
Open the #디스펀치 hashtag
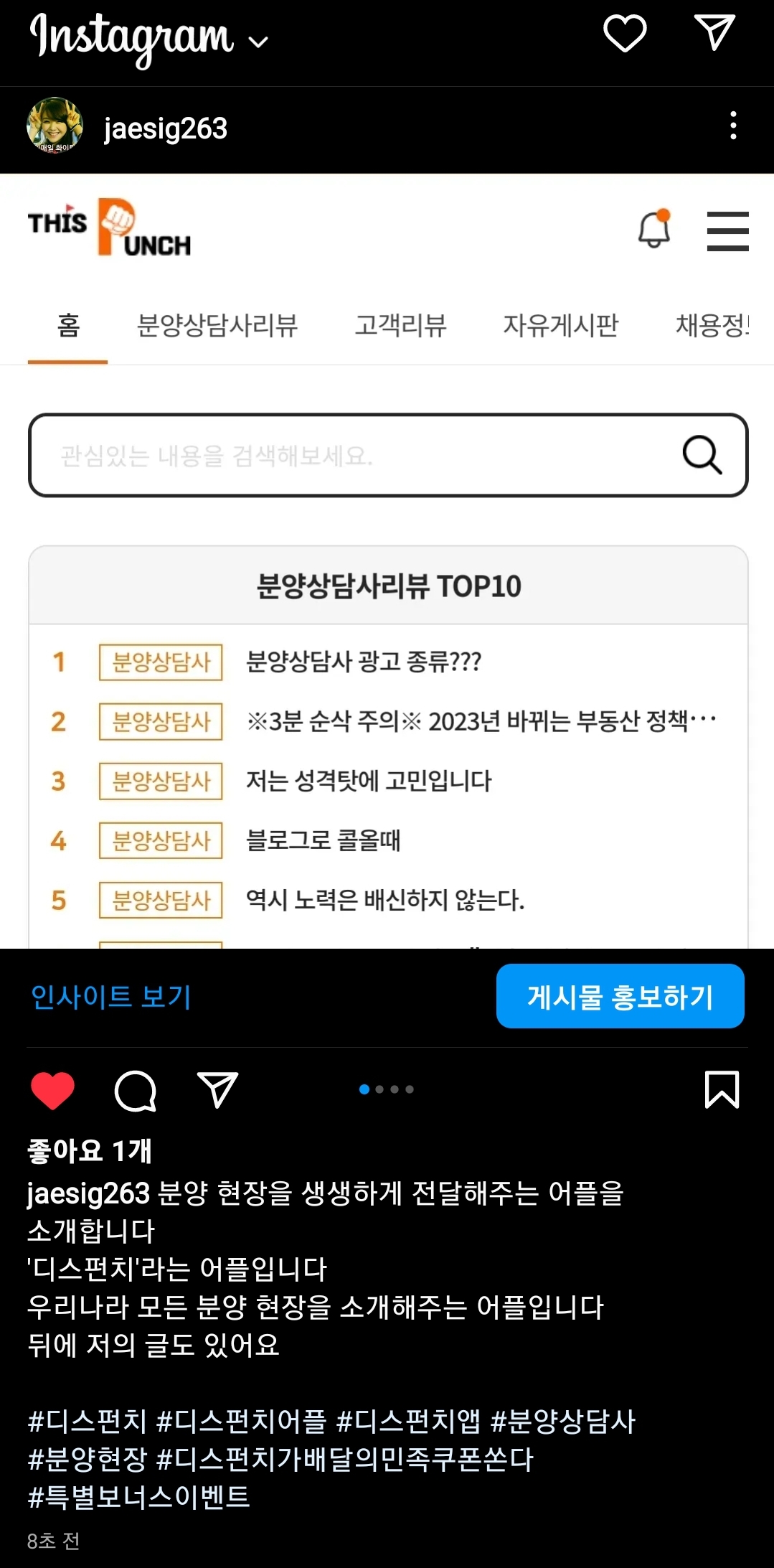click(87, 1421)
